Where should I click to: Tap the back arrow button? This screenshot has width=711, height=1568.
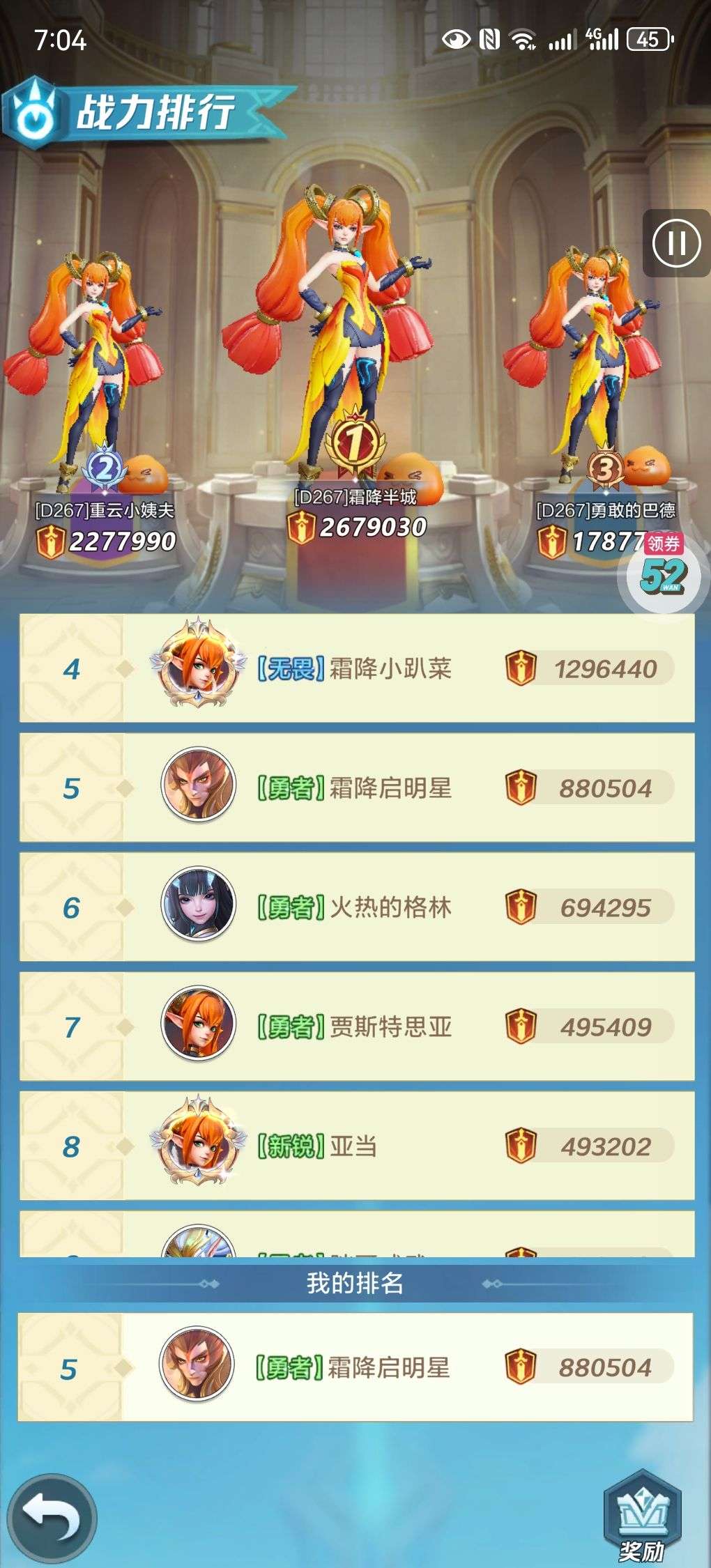pyautogui.click(x=51, y=1516)
